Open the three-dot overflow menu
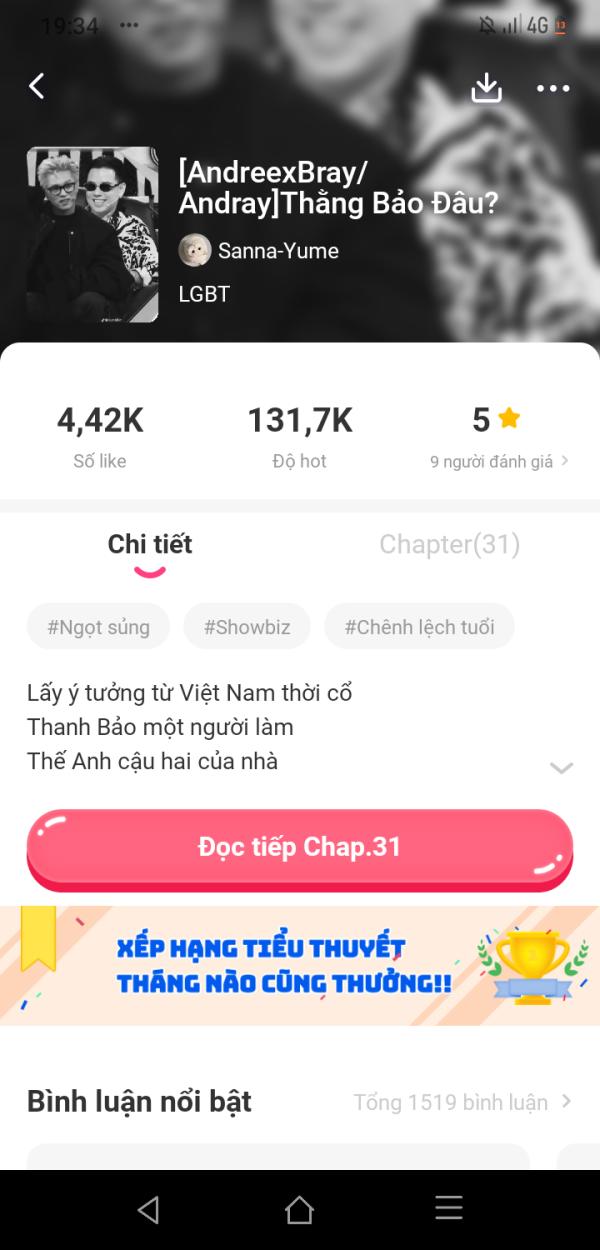This screenshot has height=1250, width=600. click(552, 88)
